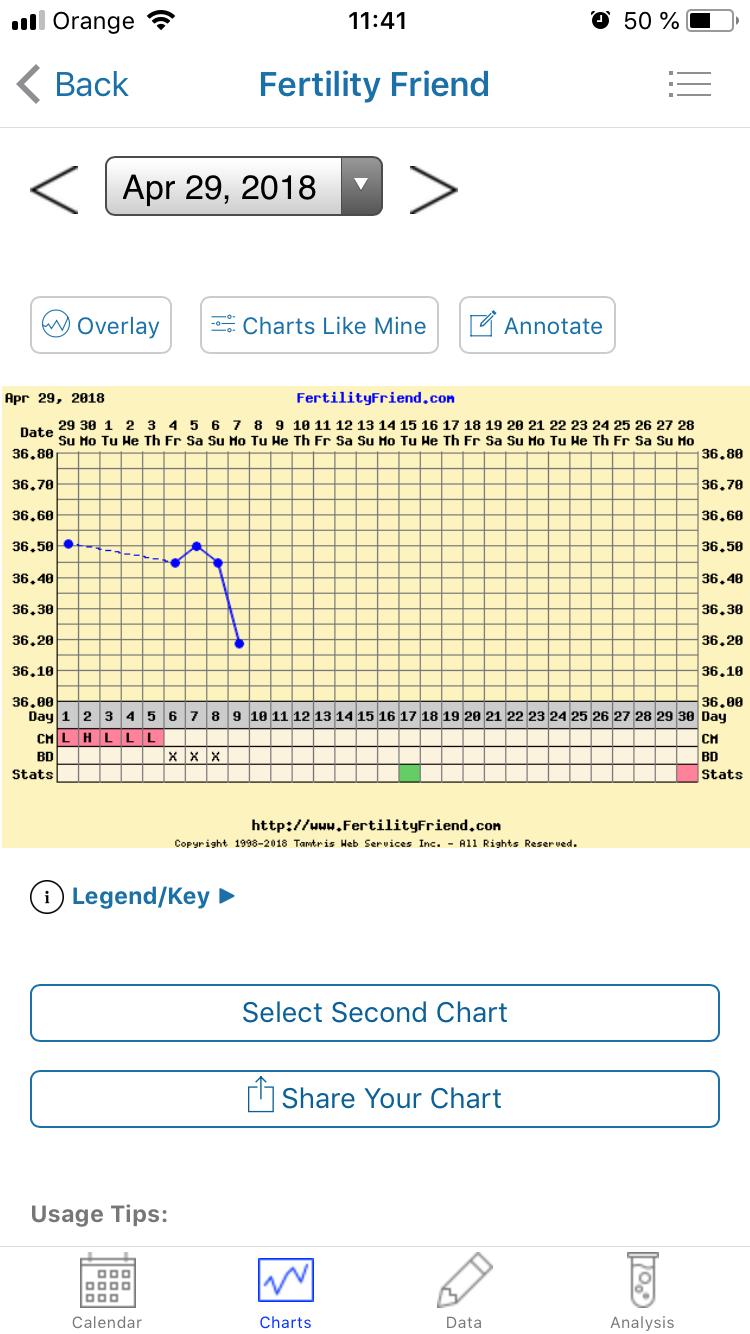The height and width of the screenshot is (1334, 750).
Task: Switch to the Data tab
Action: point(464,1292)
